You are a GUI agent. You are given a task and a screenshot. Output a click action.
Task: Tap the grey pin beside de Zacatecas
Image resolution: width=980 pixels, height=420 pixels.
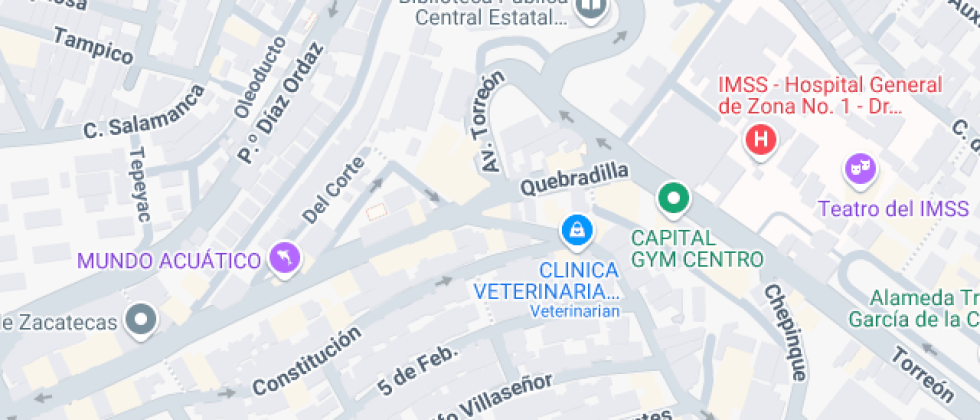[141, 321]
